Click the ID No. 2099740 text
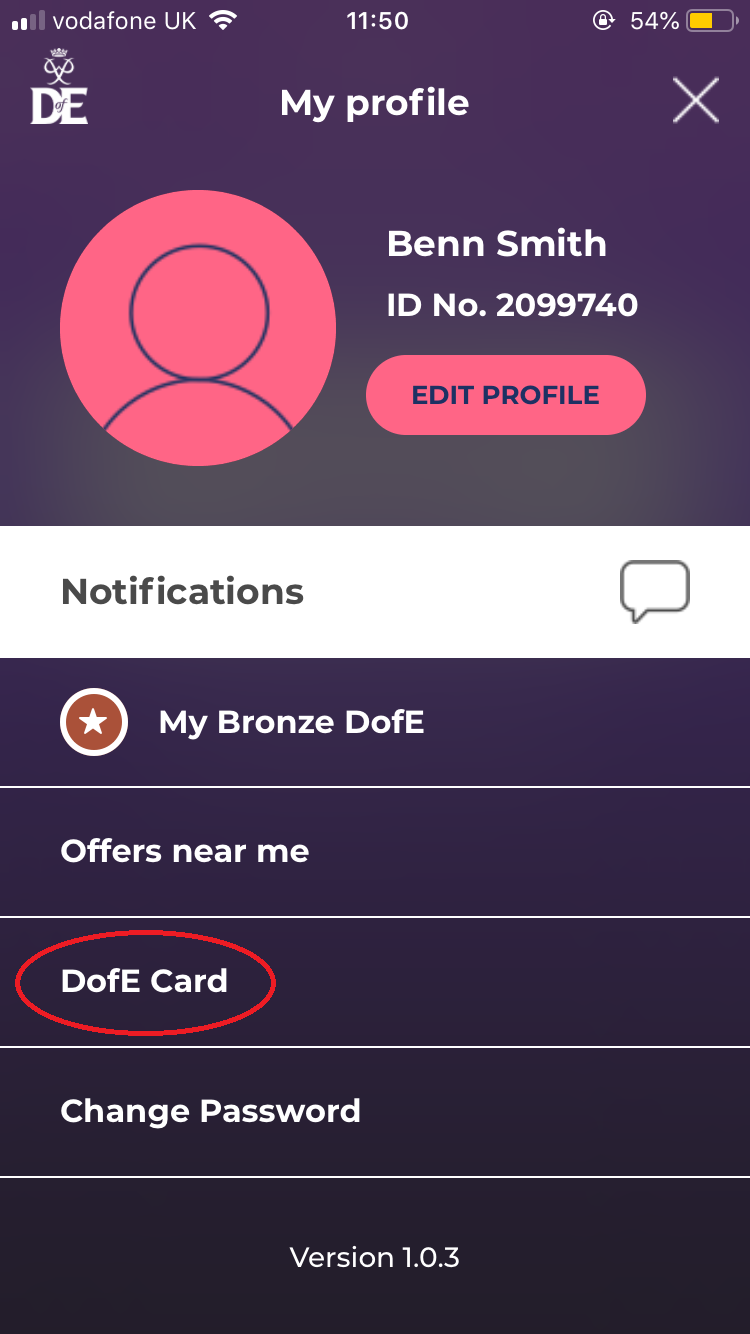 click(x=512, y=305)
